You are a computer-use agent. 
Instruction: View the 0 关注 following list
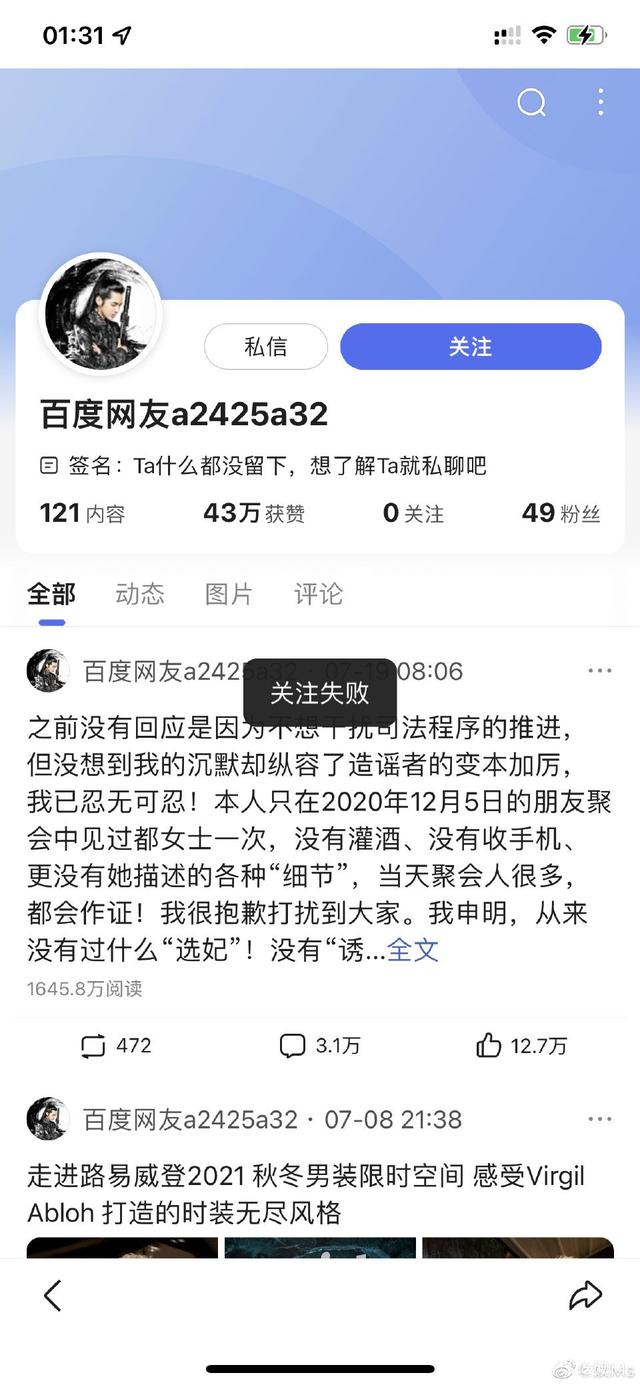point(413,513)
